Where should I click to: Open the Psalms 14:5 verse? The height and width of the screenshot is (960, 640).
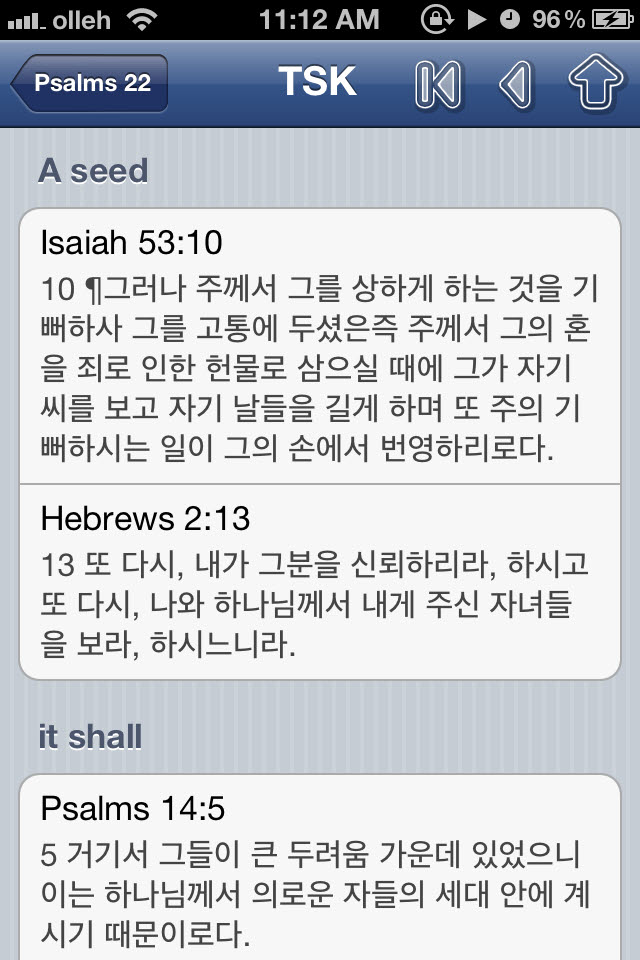tap(320, 866)
